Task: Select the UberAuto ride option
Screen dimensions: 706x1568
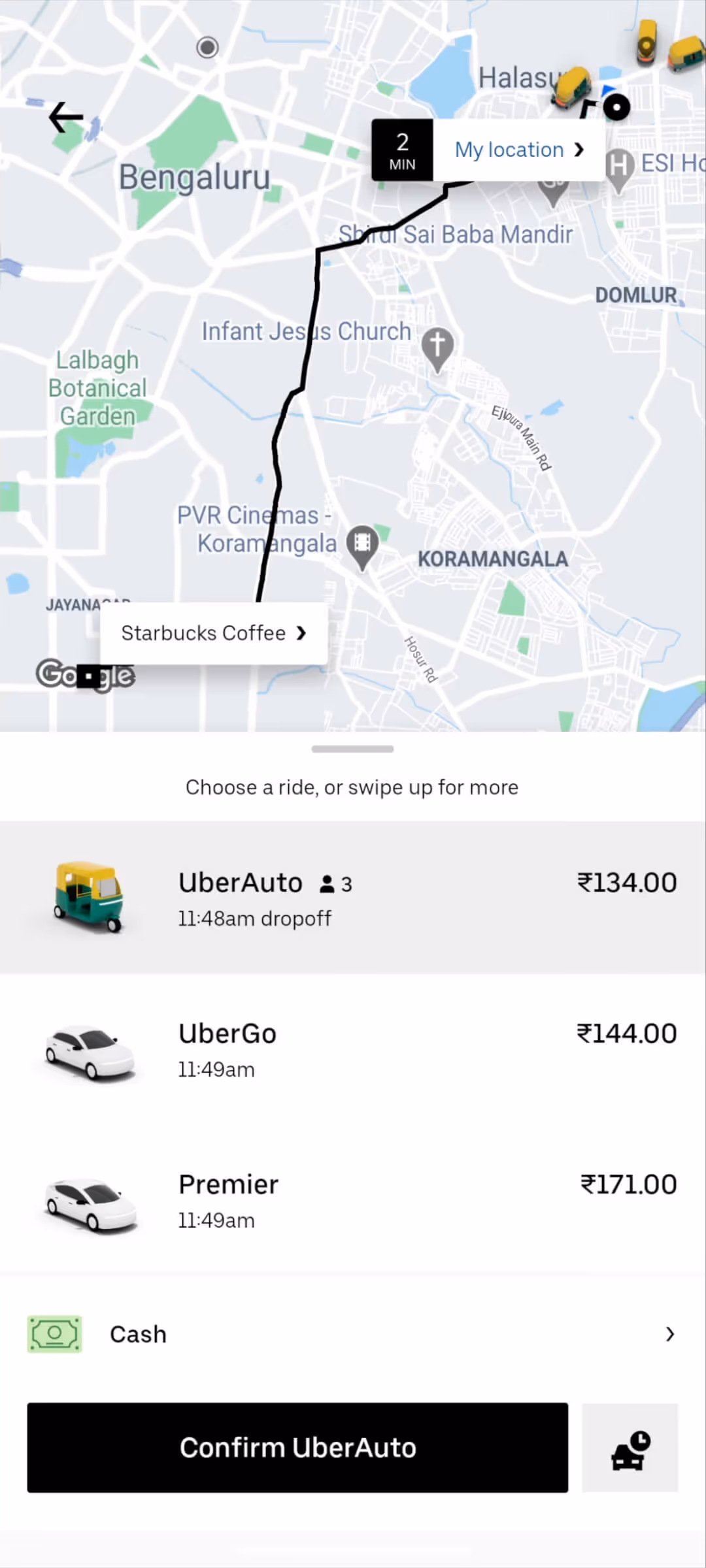Action: (x=353, y=898)
